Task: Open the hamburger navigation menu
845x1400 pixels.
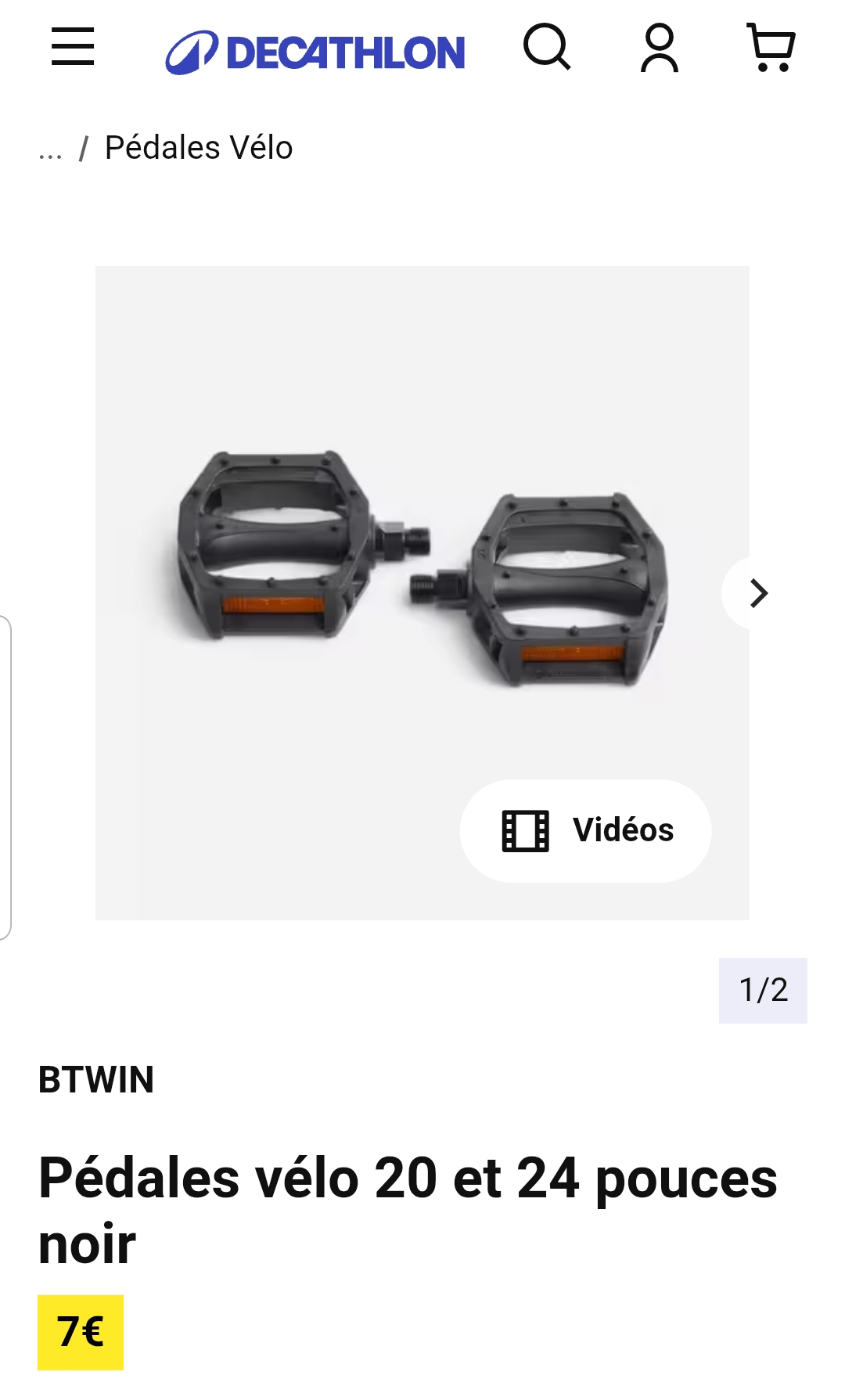Action: coord(73,47)
